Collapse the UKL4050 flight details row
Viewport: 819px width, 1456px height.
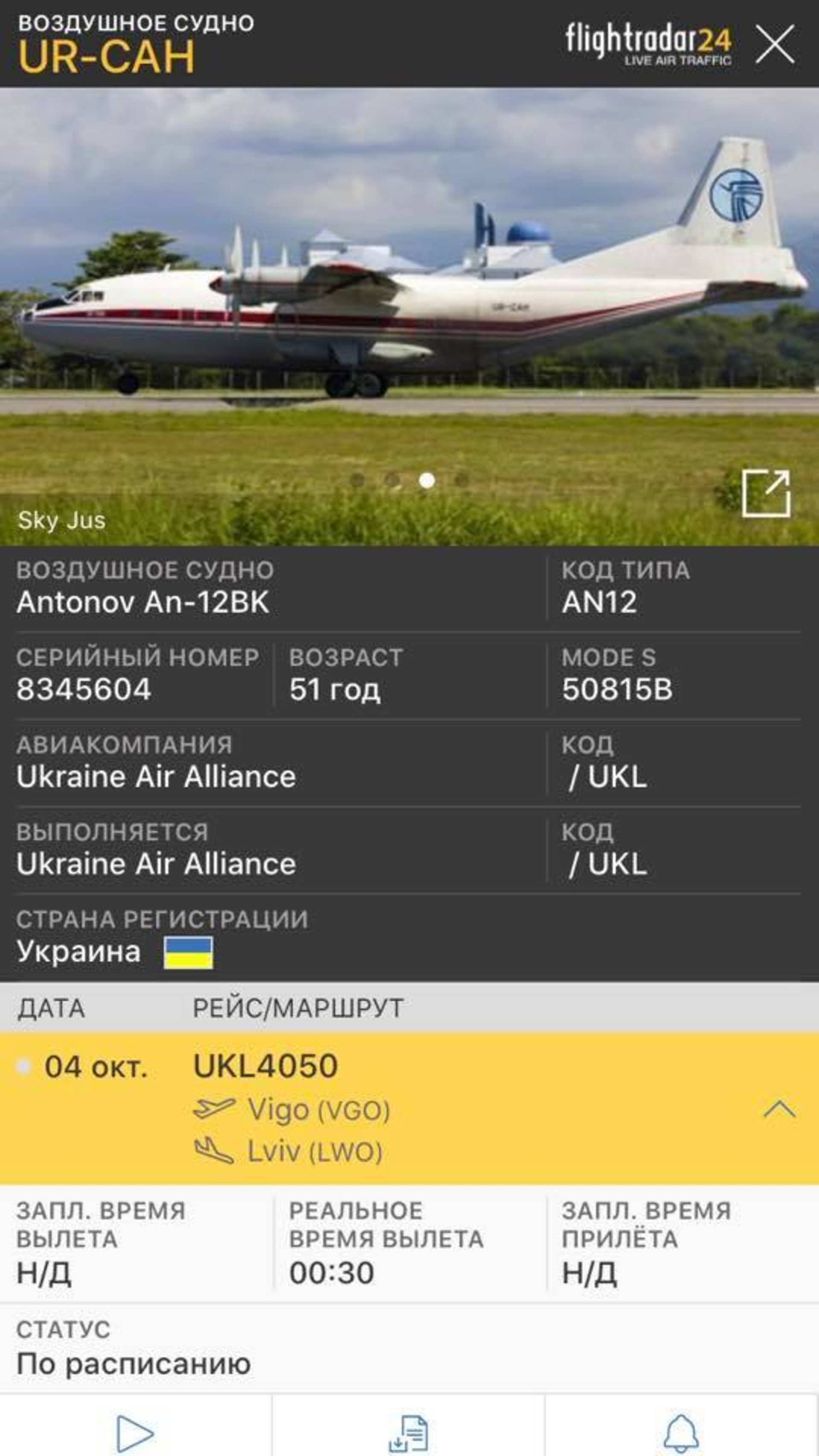779,1108
